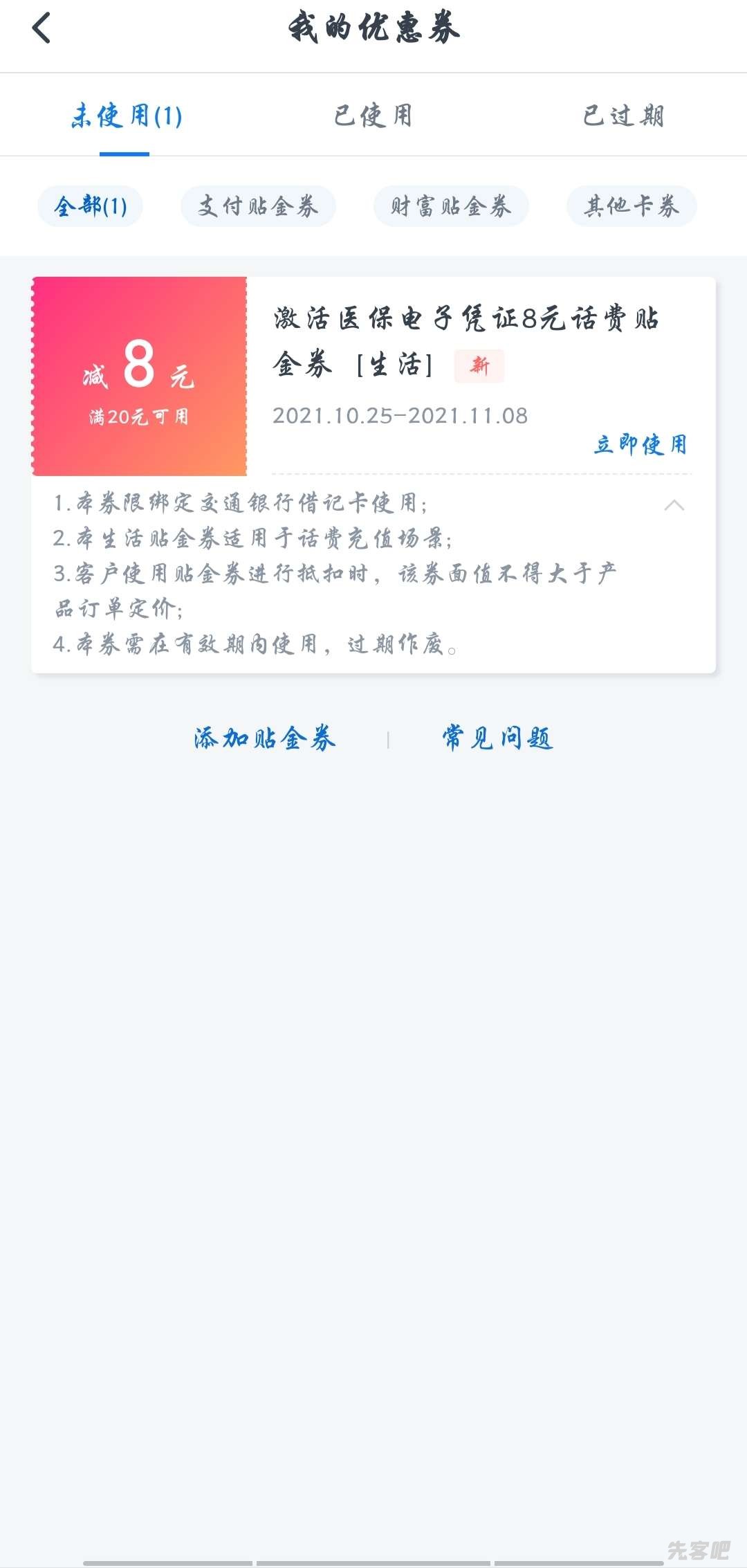The height and width of the screenshot is (1568, 747).
Task: Tap 立即使用 on the 8元话费 coupon
Action: [x=640, y=444]
